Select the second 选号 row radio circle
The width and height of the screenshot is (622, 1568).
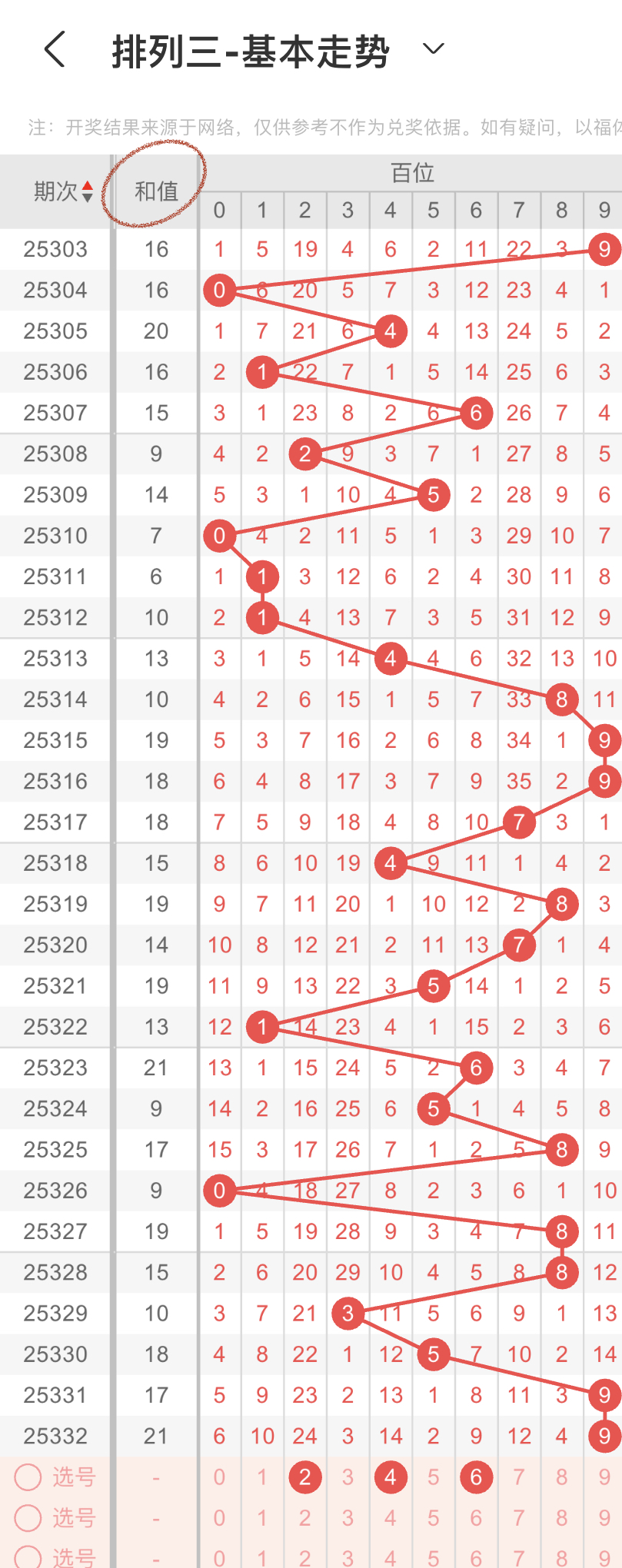(x=28, y=1517)
